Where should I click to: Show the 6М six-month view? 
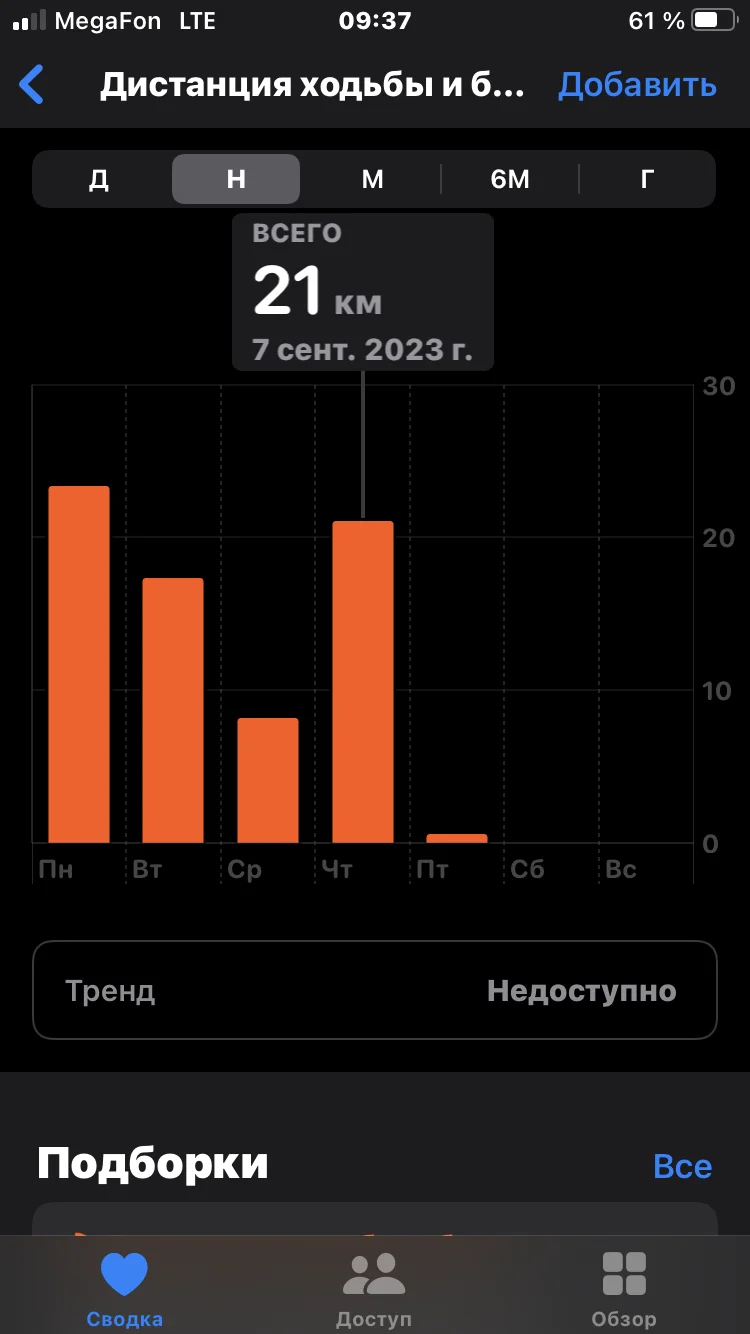tap(509, 179)
